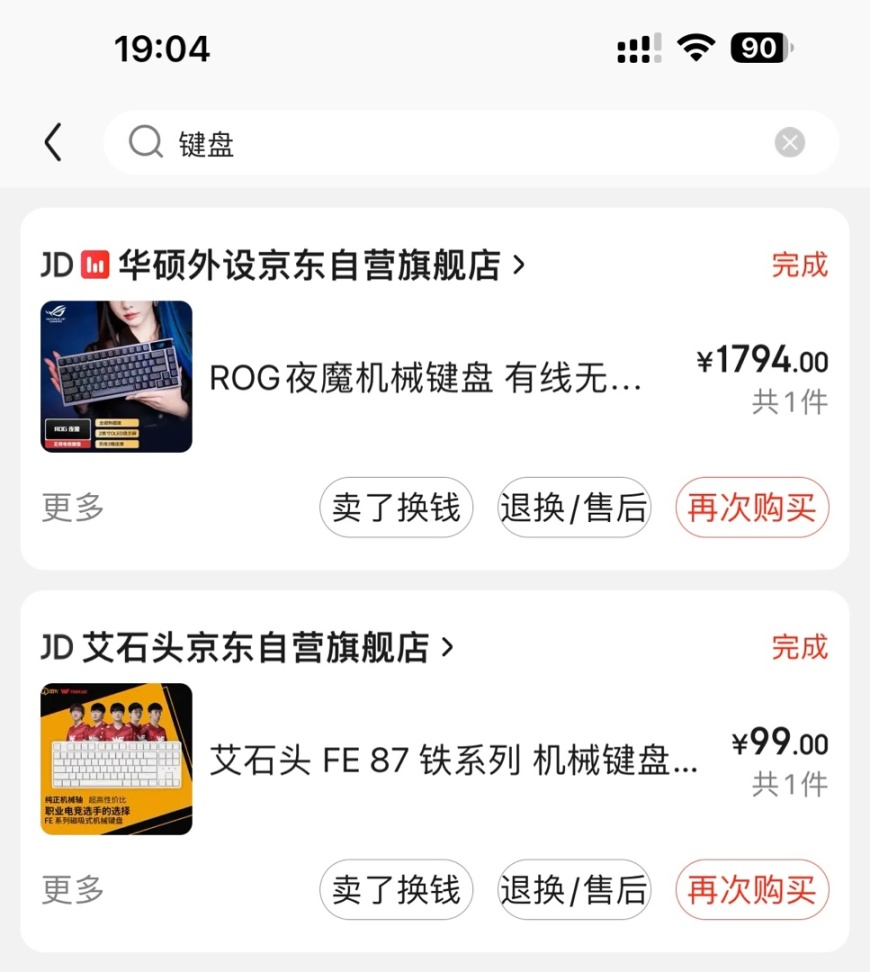Open the ROG夜魔机械键盘 order
This screenshot has height=972, width=870.
[x=425, y=378]
